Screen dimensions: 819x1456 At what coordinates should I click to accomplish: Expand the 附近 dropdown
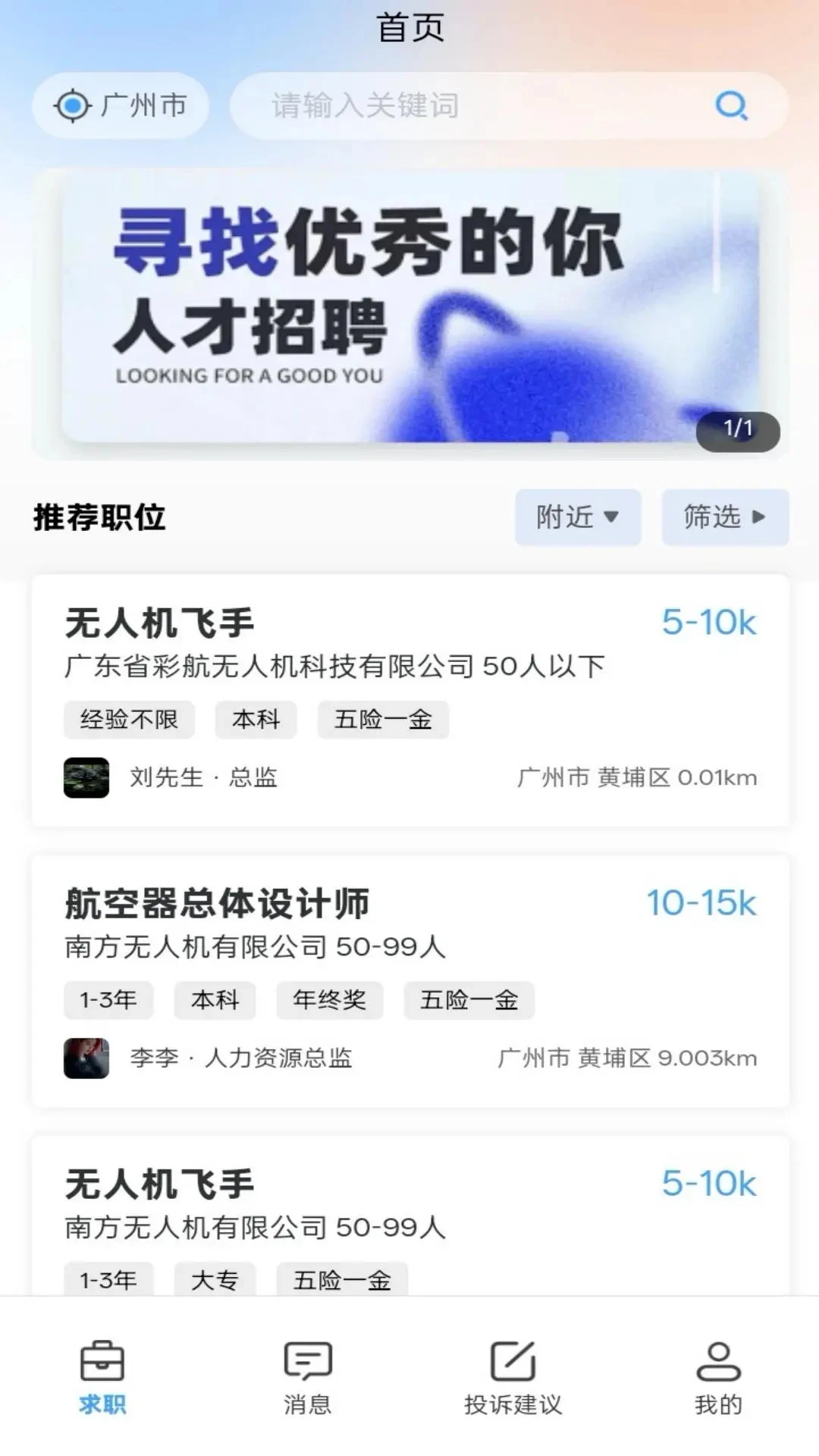click(x=577, y=517)
